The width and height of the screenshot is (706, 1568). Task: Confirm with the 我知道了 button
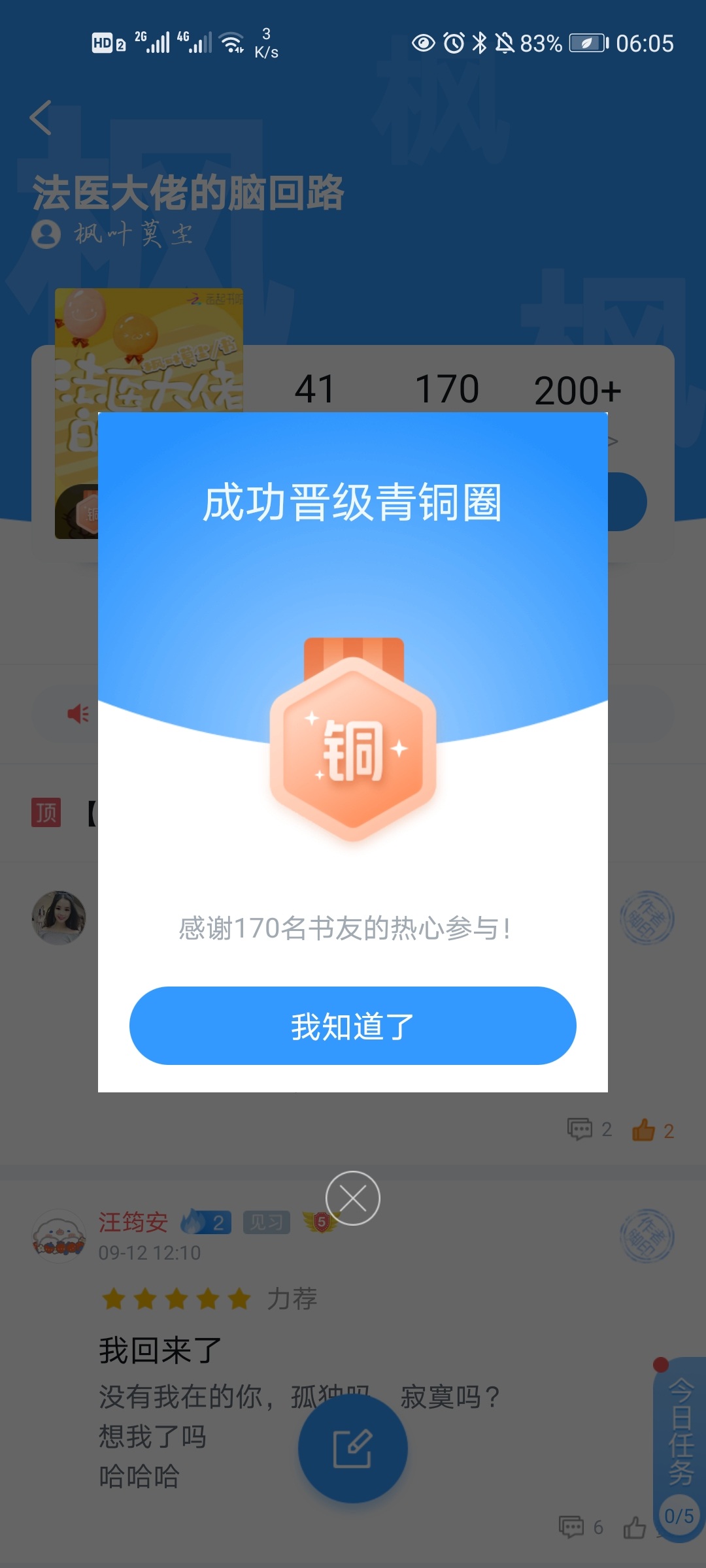[x=353, y=1026]
